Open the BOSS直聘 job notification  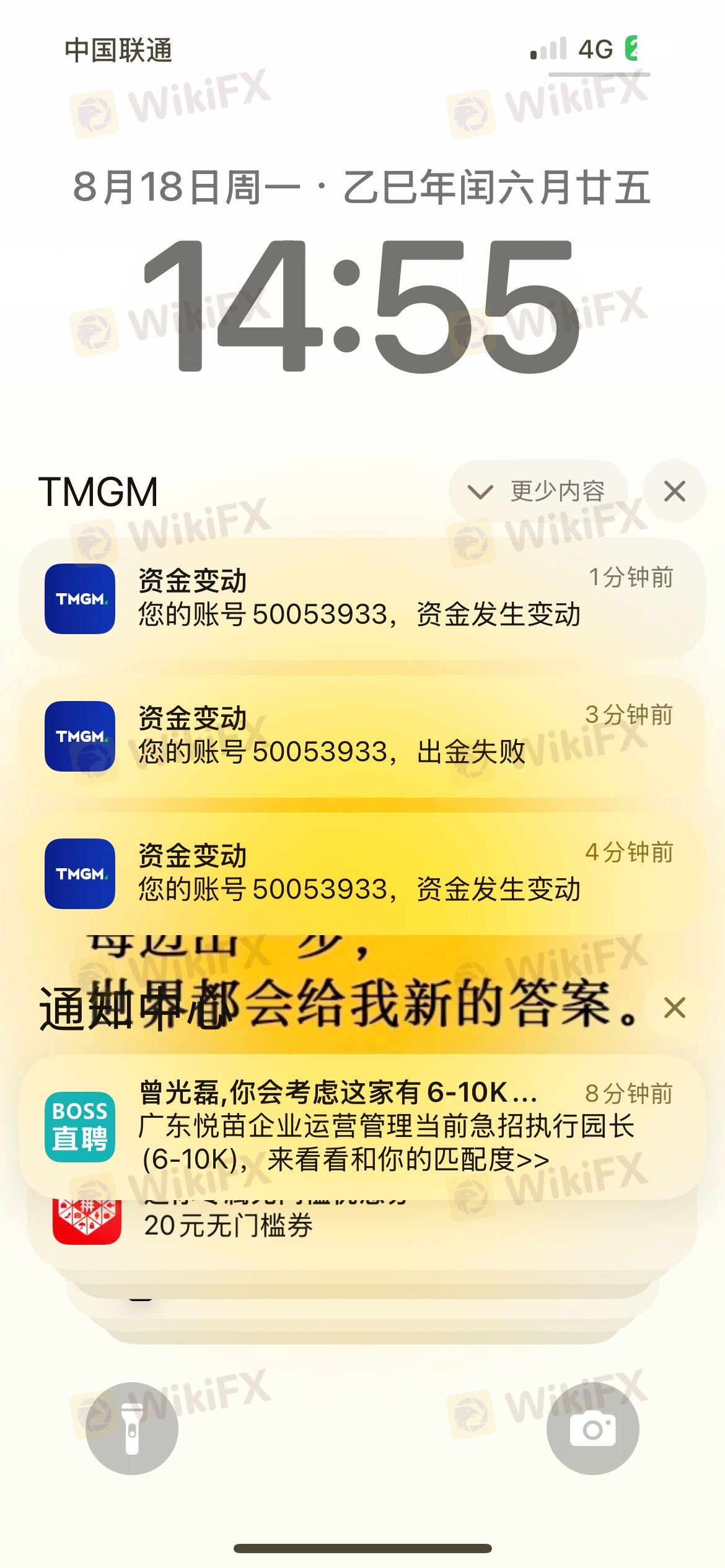tap(362, 1126)
